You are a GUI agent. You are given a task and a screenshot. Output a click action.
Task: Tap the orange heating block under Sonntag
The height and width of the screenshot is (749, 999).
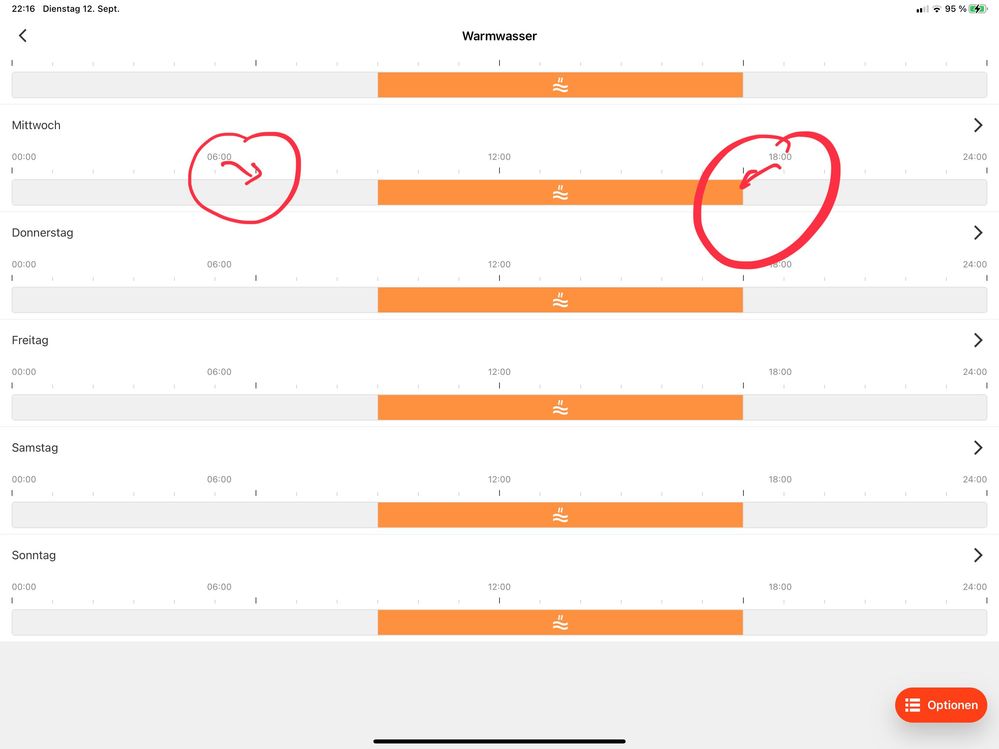point(560,622)
